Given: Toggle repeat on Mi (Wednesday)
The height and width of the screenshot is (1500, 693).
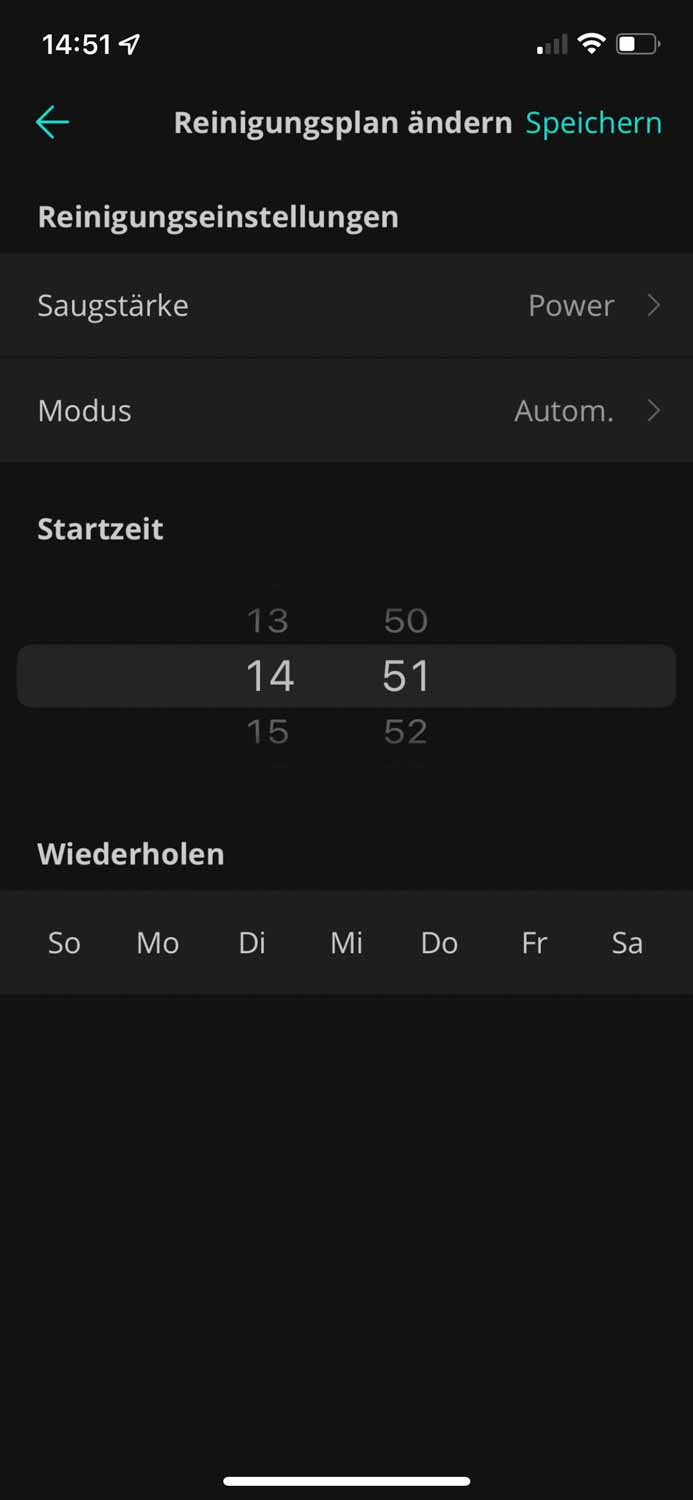Looking at the screenshot, I should point(346,943).
